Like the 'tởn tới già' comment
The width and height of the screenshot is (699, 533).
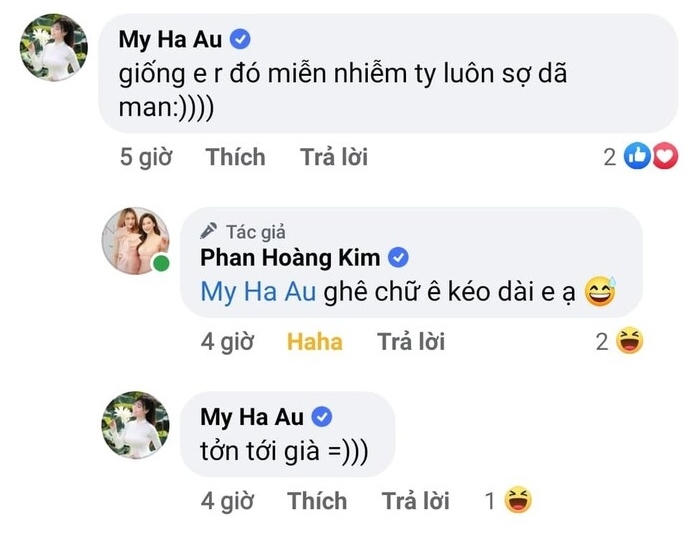tap(317, 500)
